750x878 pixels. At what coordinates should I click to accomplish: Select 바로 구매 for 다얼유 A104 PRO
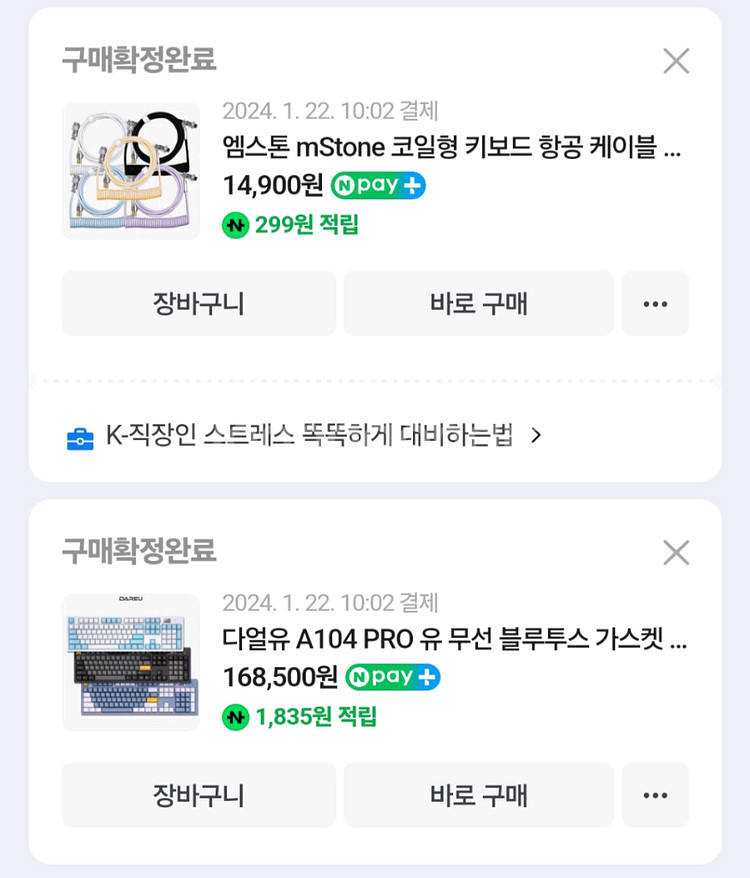coord(478,795)
